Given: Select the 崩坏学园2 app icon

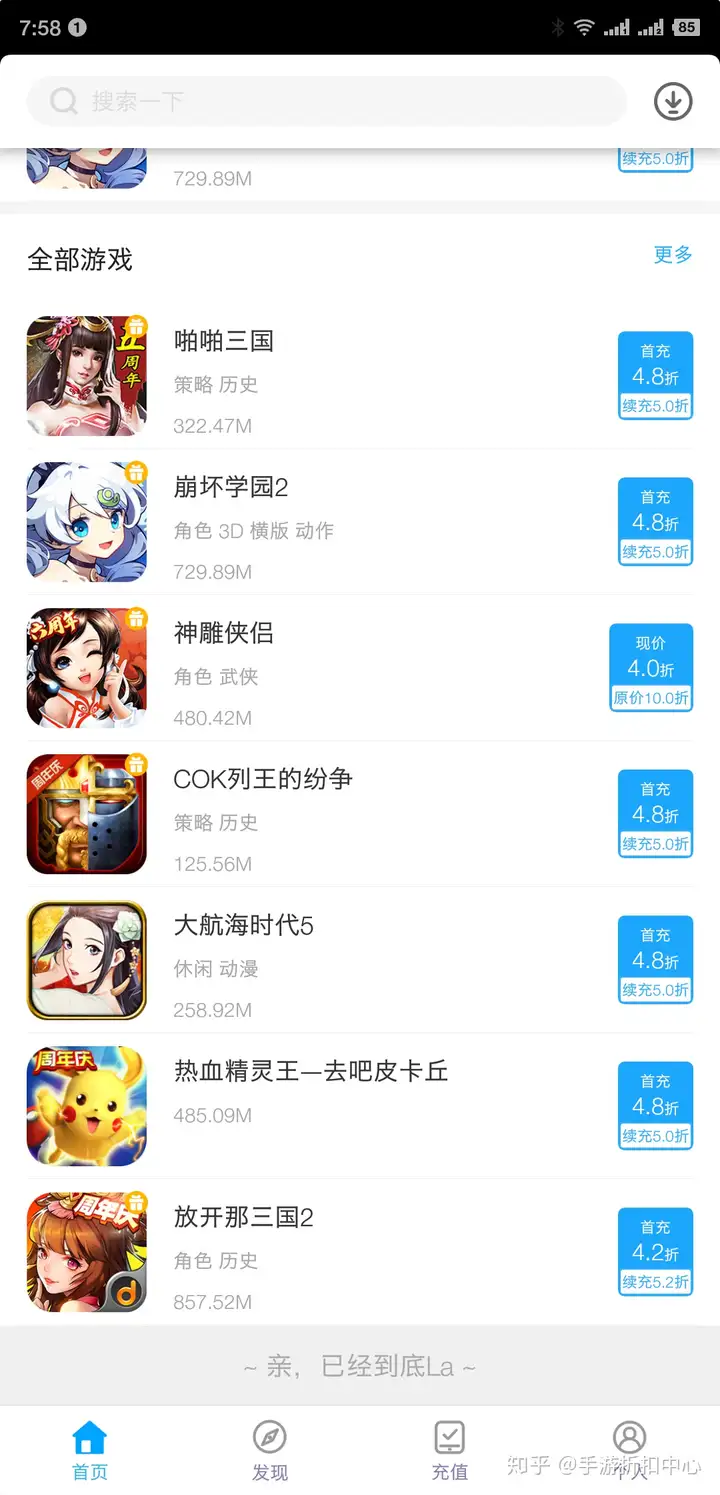Looking at the screenshot, I should click(x=86, y=522).
